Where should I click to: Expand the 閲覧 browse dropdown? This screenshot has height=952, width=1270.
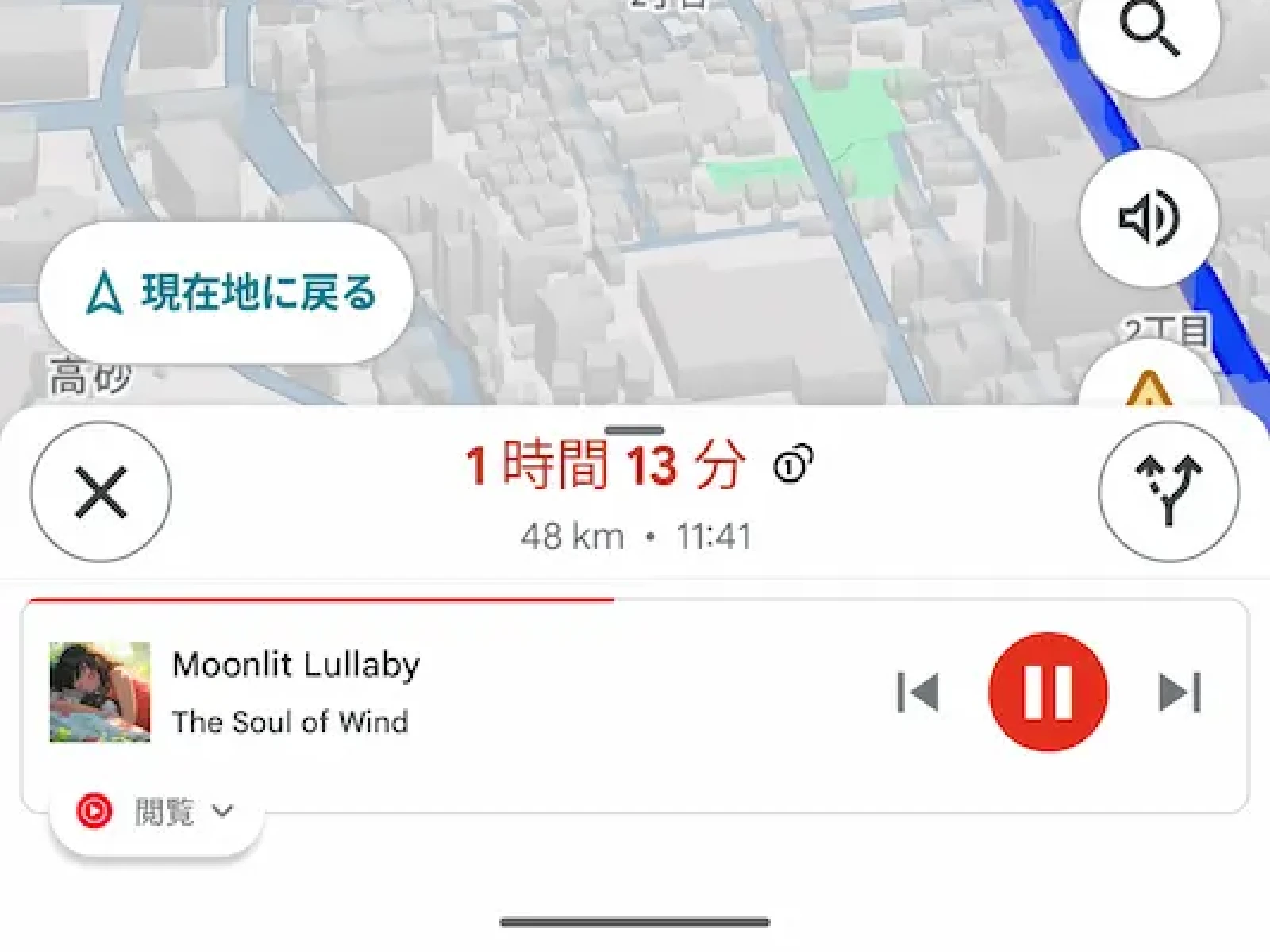[x=156, y=812]
